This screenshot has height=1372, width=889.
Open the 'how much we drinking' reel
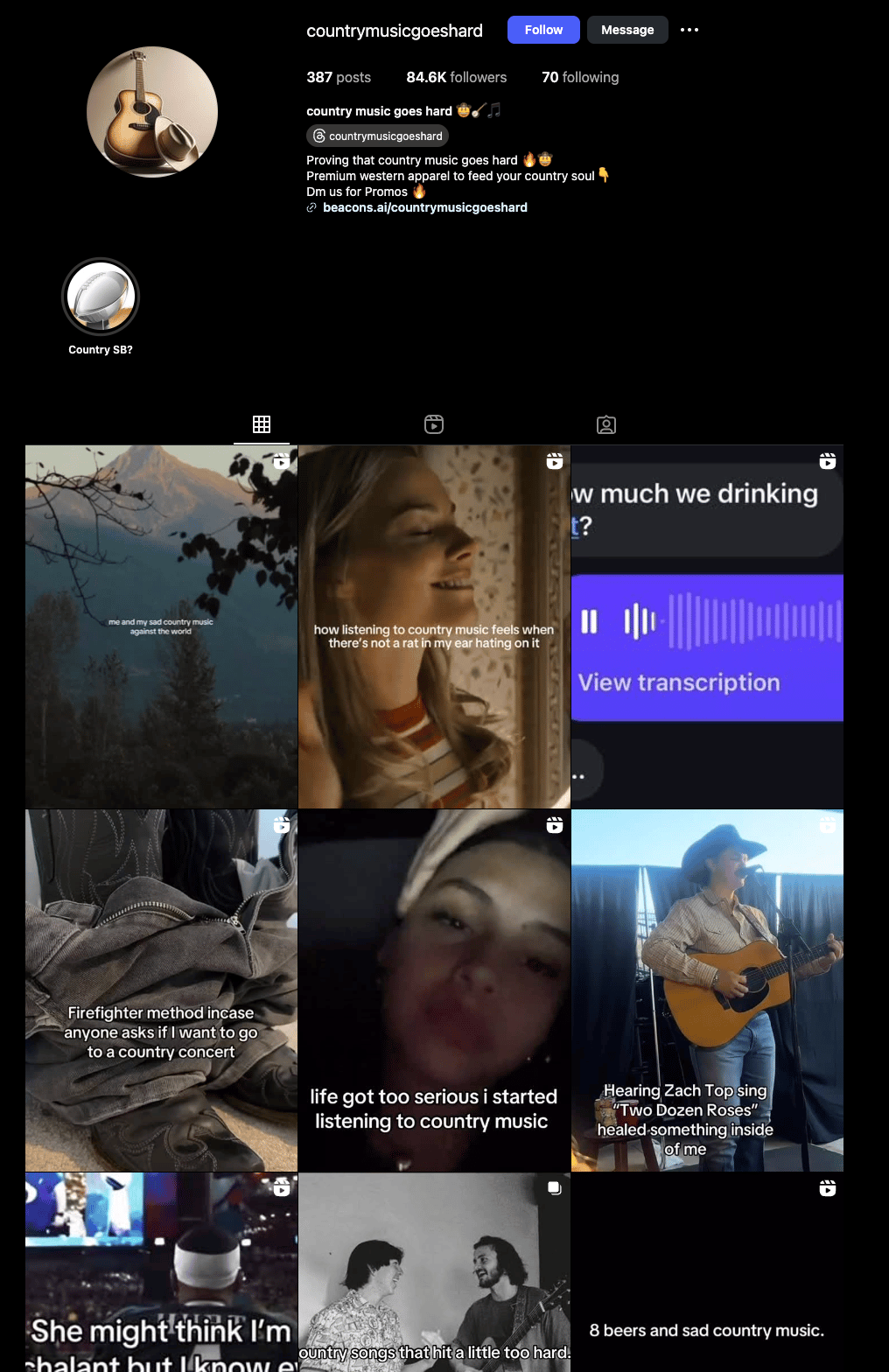(x=707, y=626)
